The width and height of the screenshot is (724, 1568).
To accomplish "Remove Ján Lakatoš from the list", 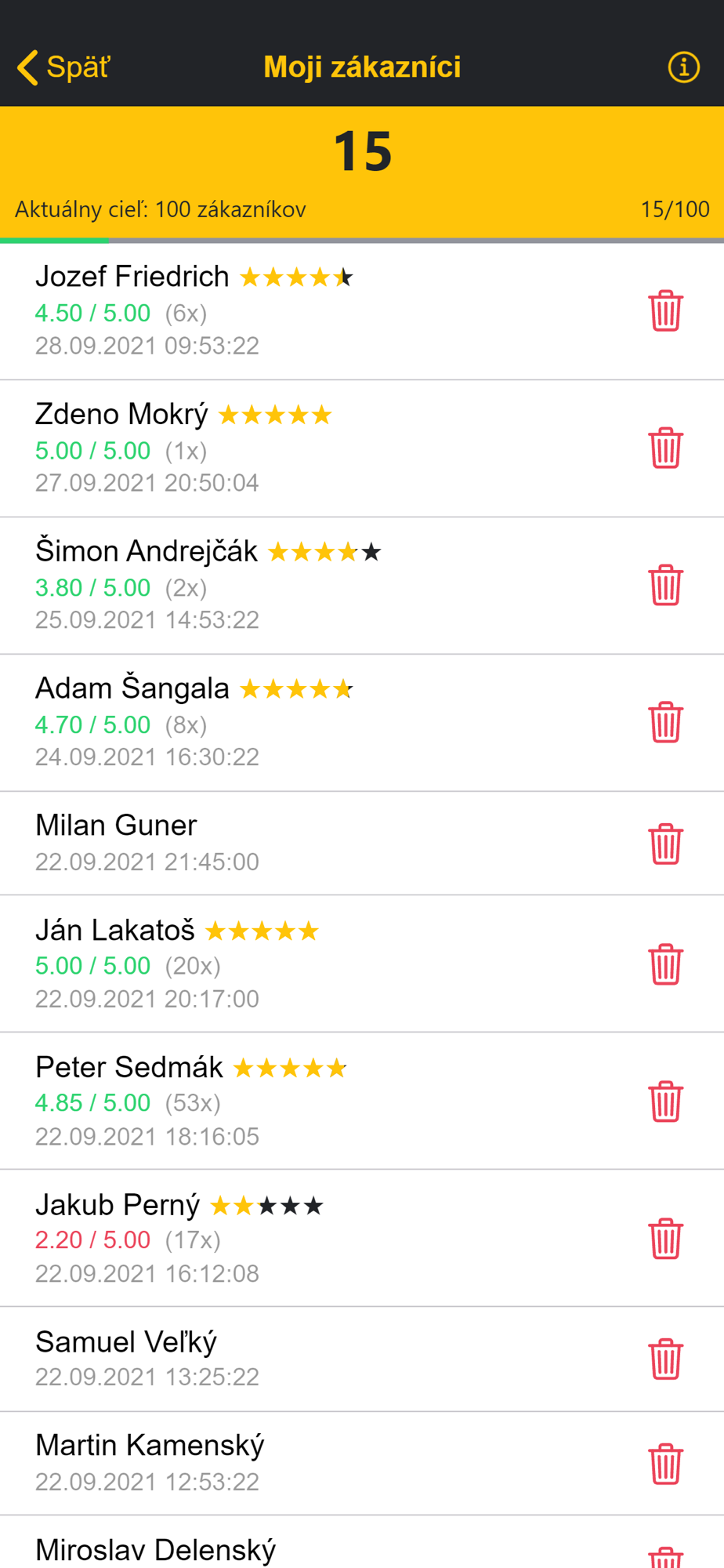I will tap(665, 964).
